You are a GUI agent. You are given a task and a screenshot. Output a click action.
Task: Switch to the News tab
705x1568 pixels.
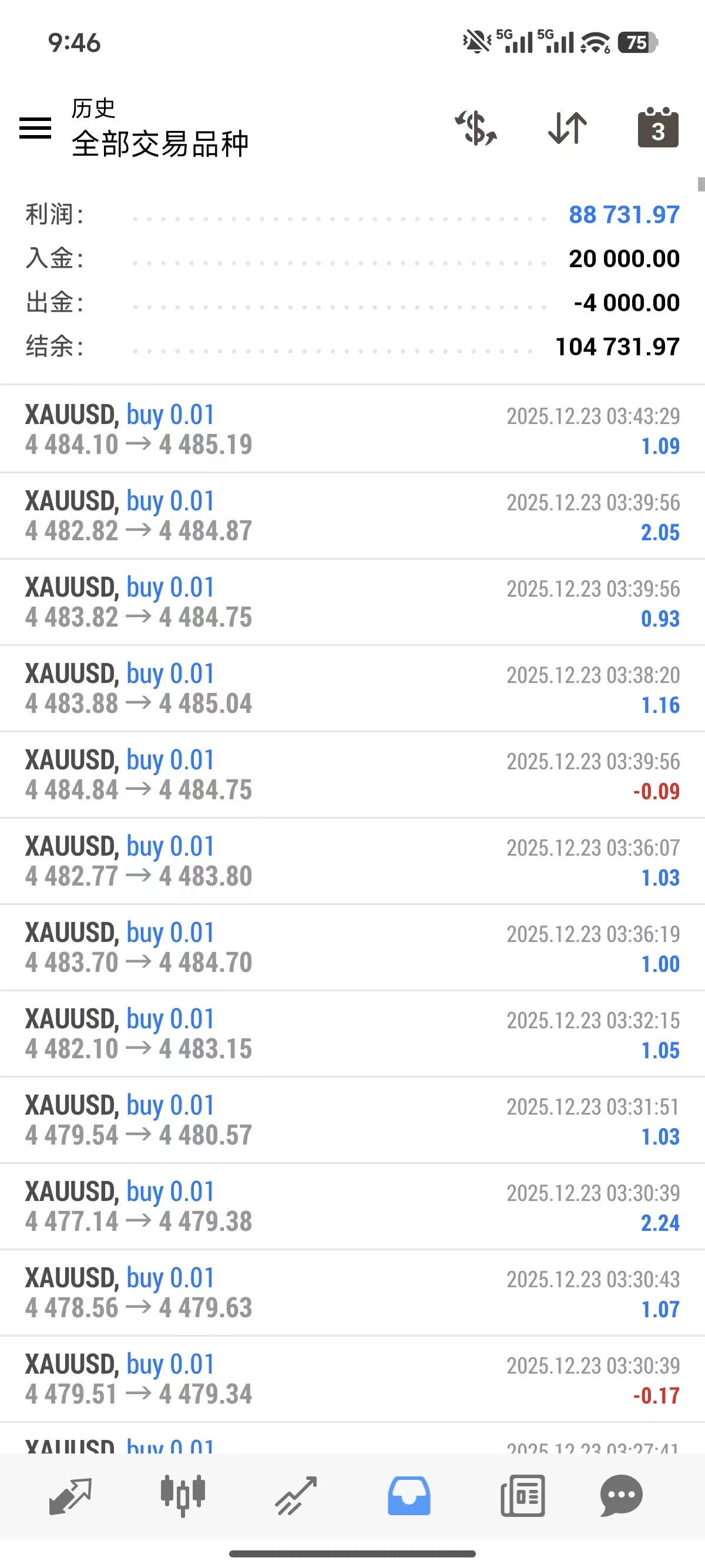(522, 1495)
